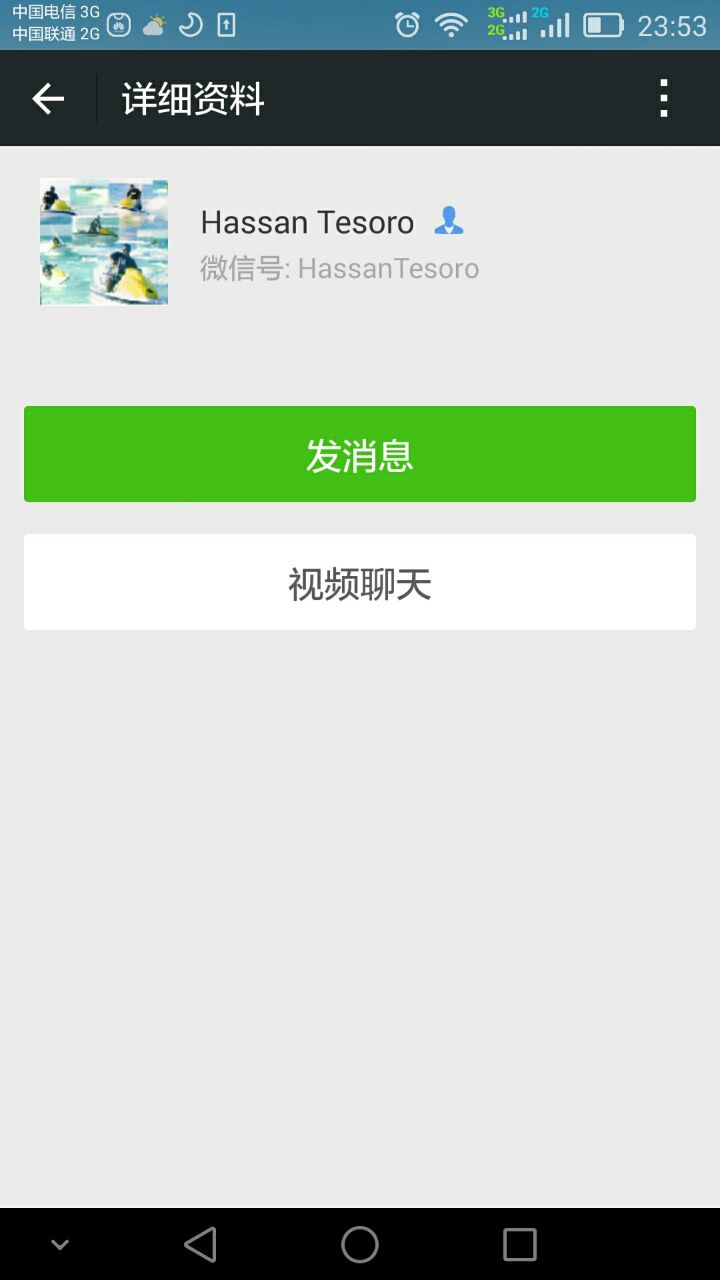Select the 详细资料 title
This screenshot has height=1280, width=720.
[x=191, y=98]
